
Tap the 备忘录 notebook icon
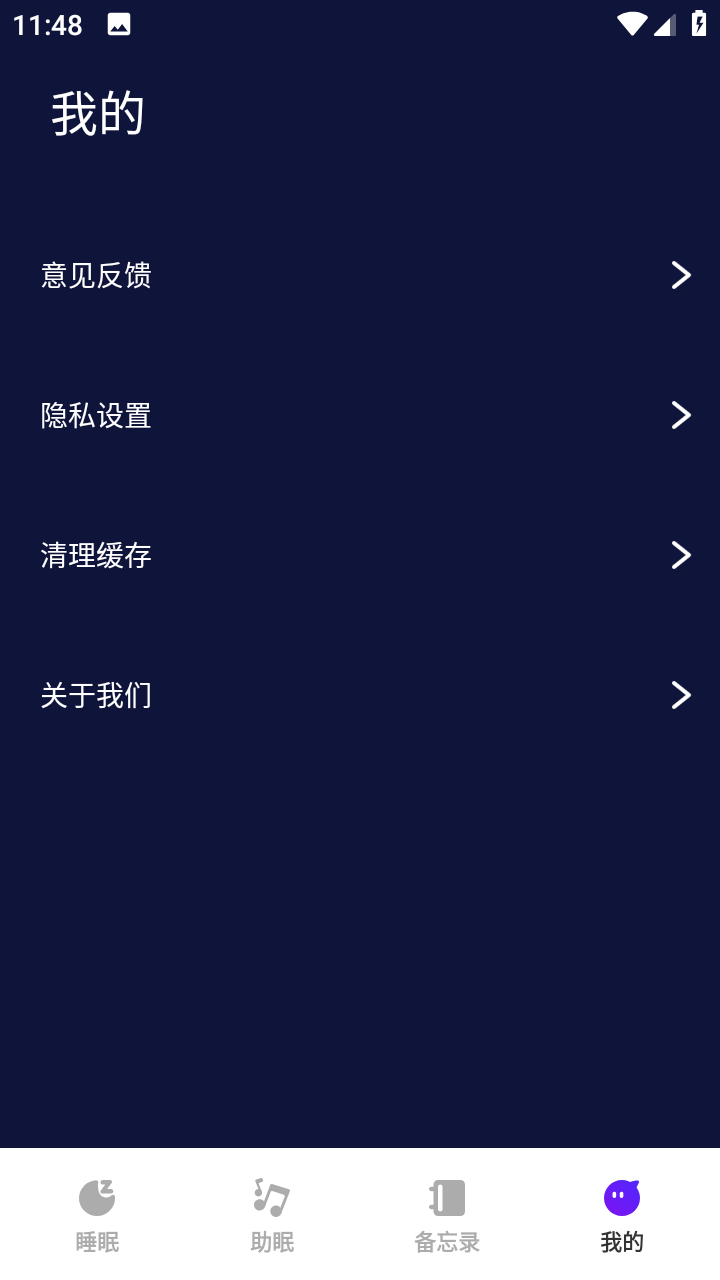446,1196
